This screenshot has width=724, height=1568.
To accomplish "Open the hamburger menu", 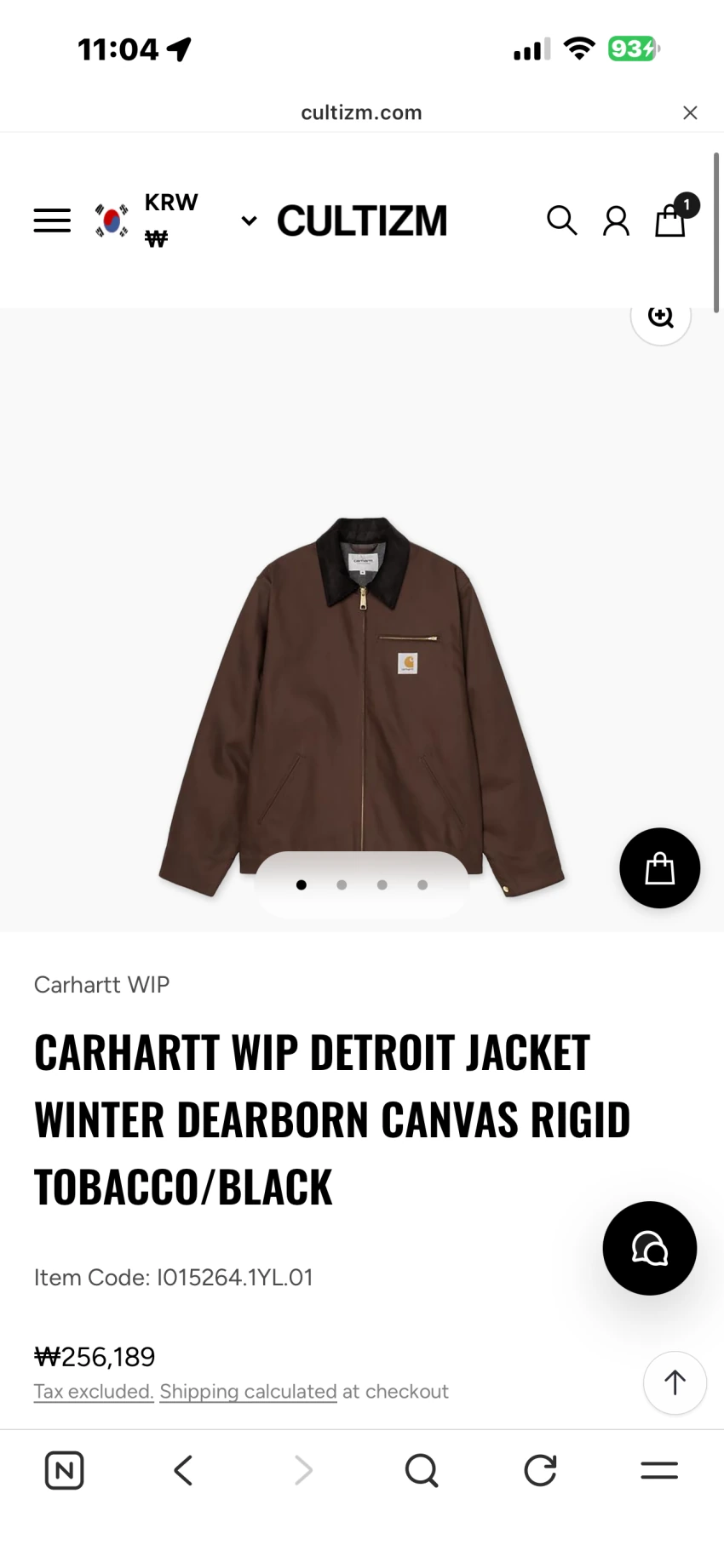I will pyautogui.click(x=52, y=220).
